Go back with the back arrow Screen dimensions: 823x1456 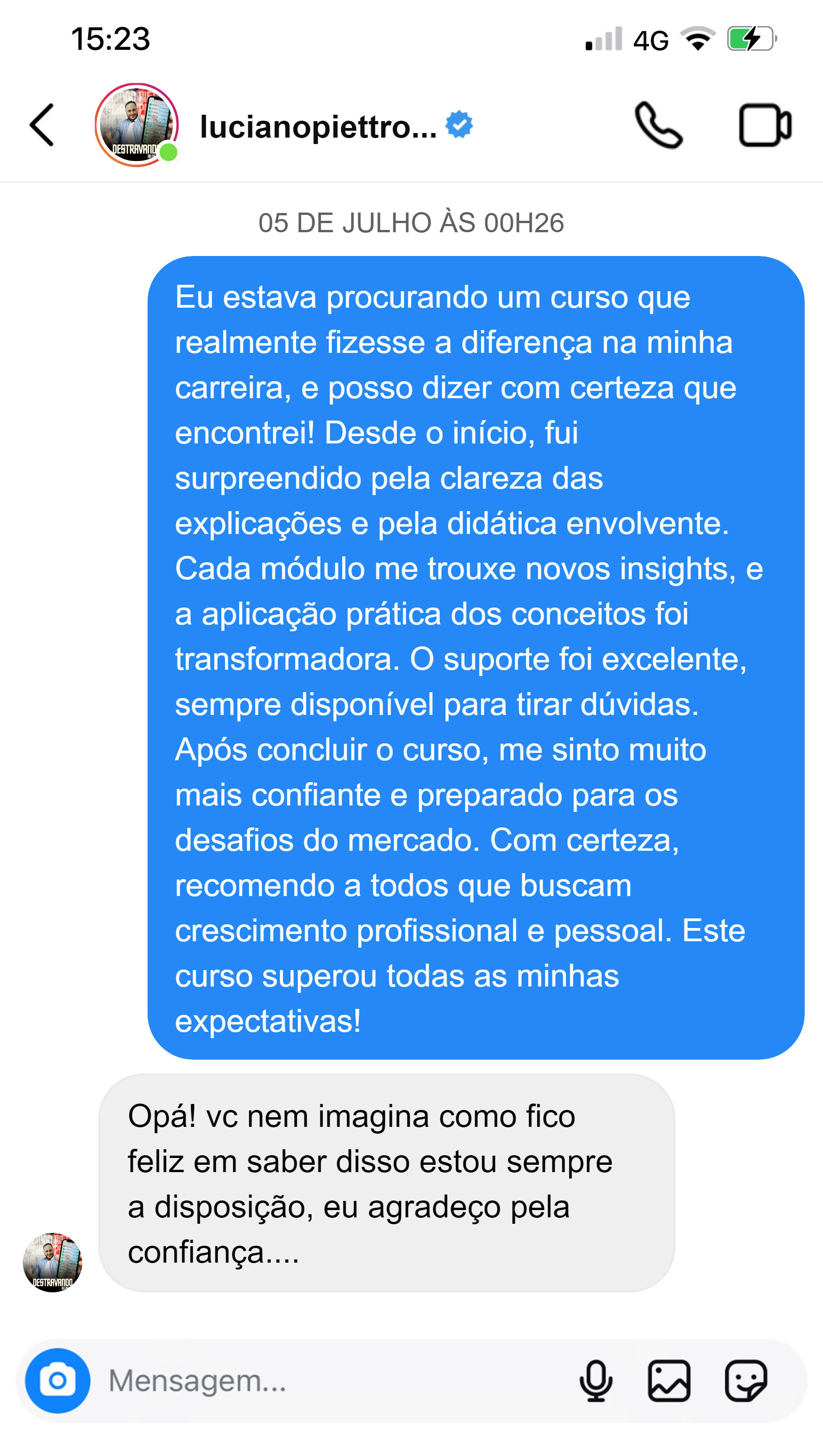coord(41,125)
